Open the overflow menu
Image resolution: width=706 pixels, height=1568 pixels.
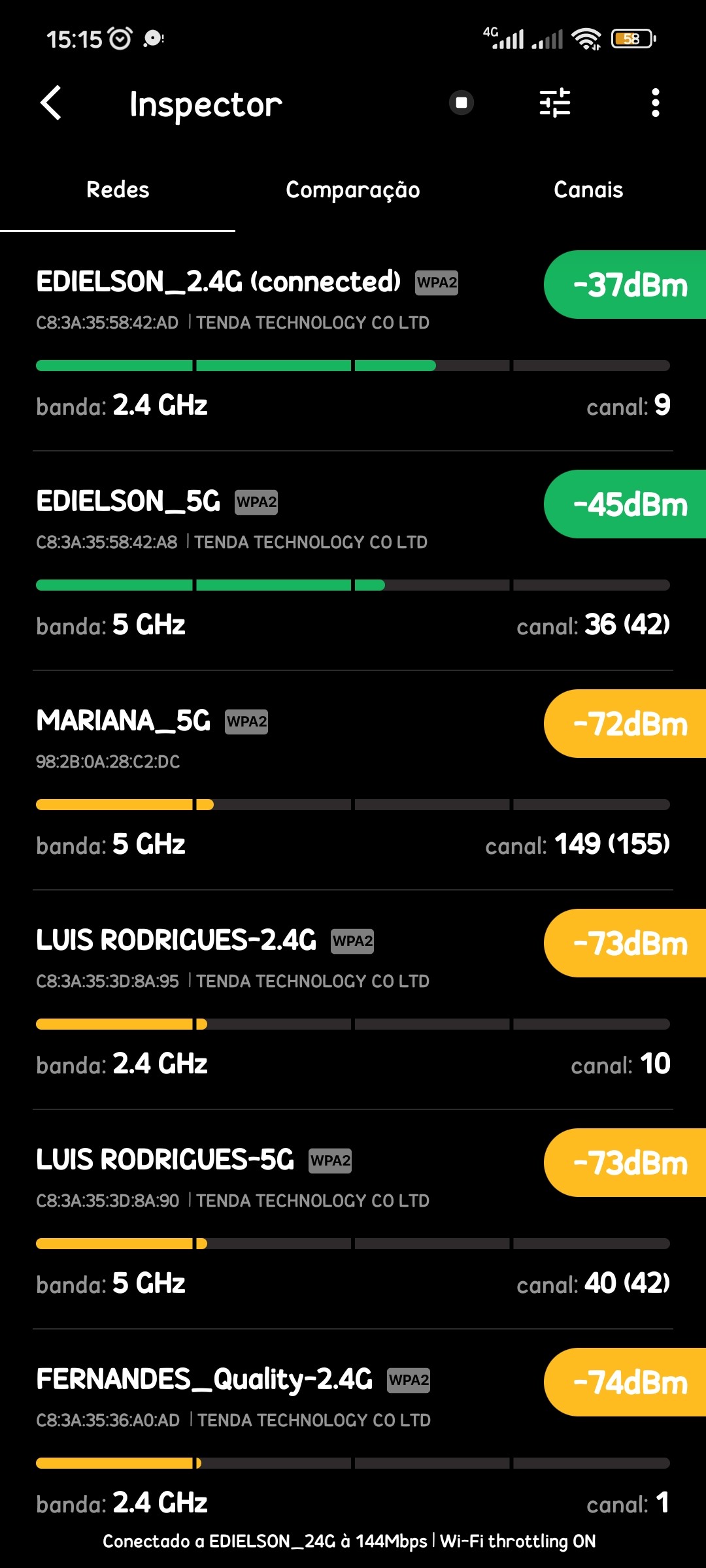pyautogui.click(x=655, y=103)
